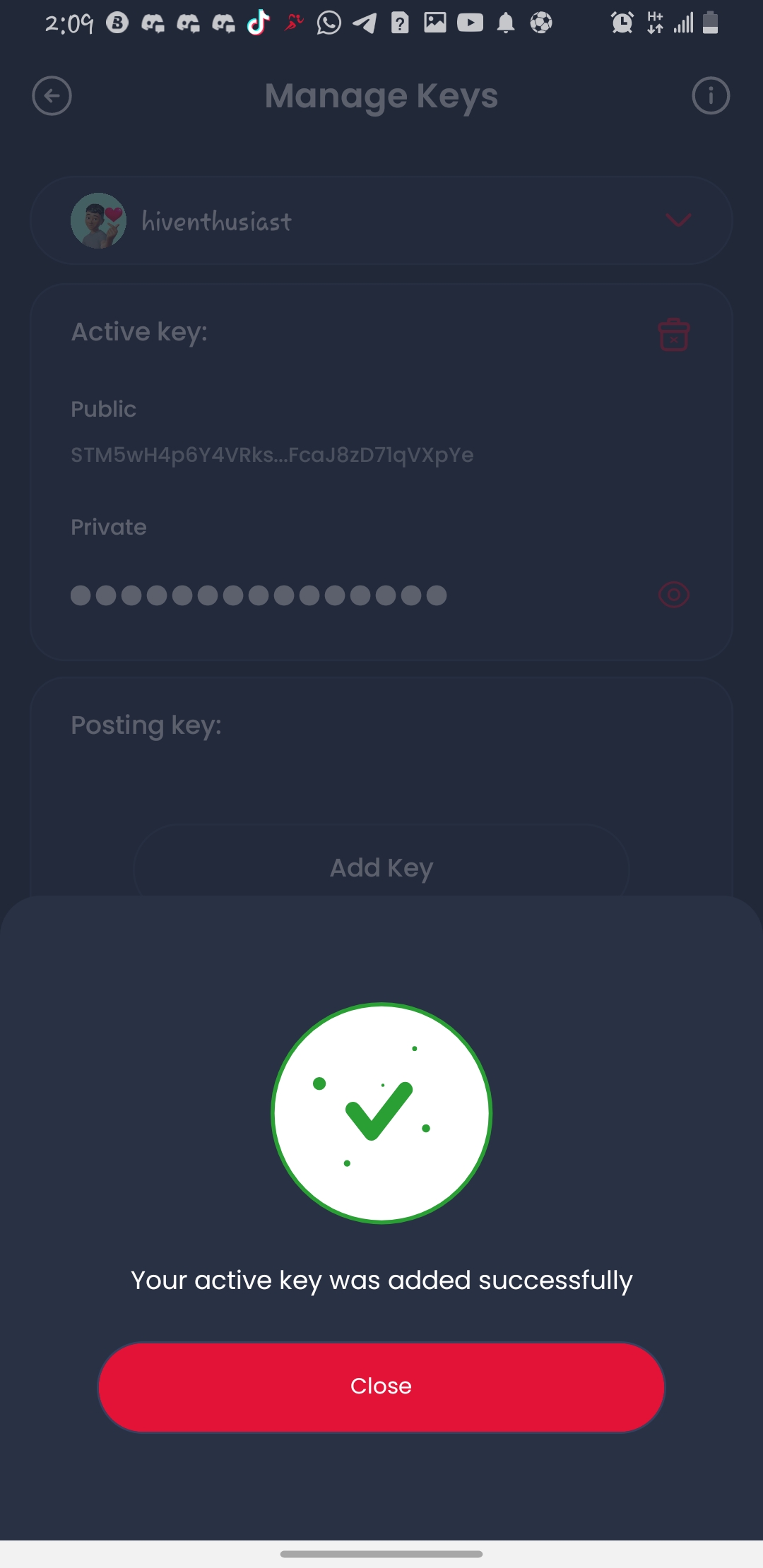The height and width of the screenshot is (1568, 763).
Task: Expand the hiventhusiast account dropdown
Action: pyautogui.click(x=678, y=220)
